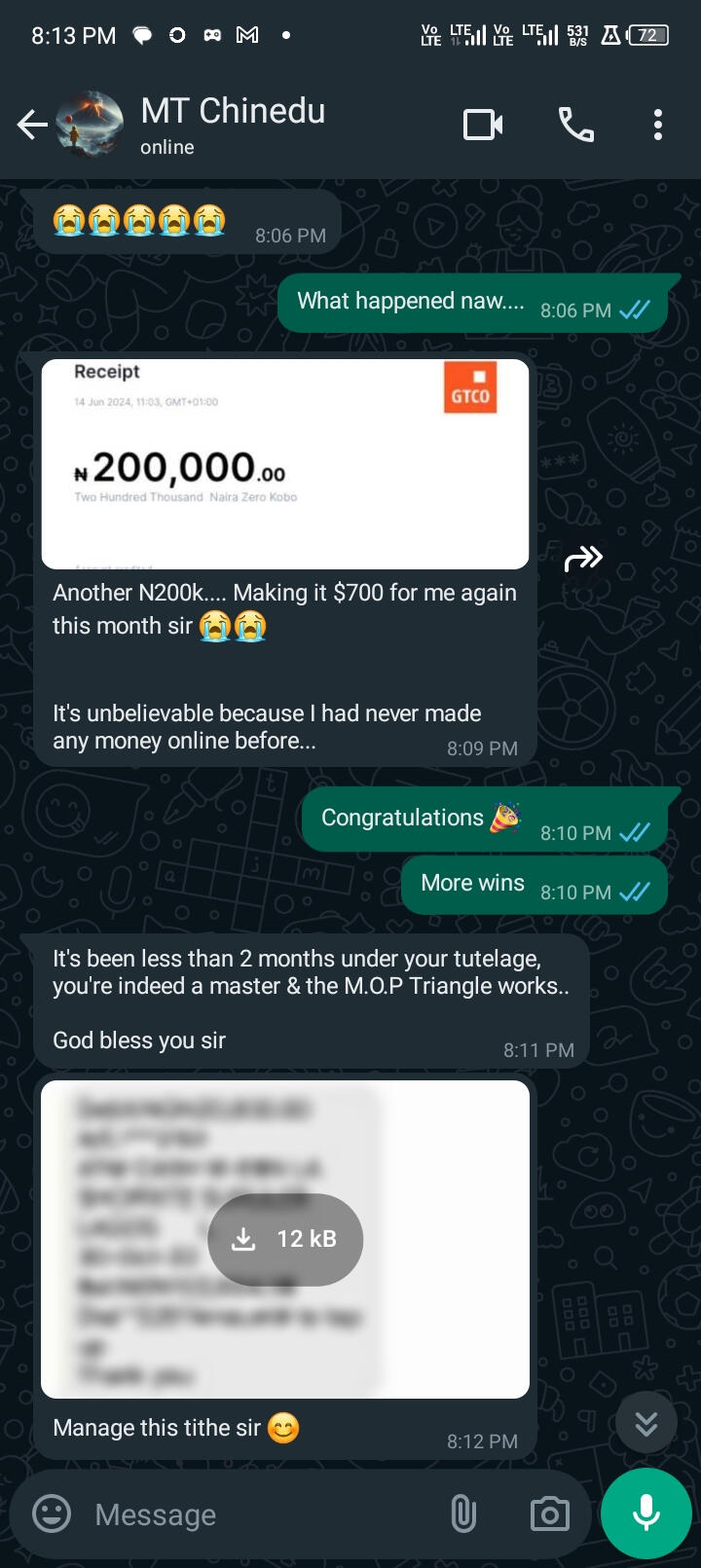Open MT Chinedu's contact info
Image resolution: width=701 pixels, height=1568 pixels.
[234, 124]
